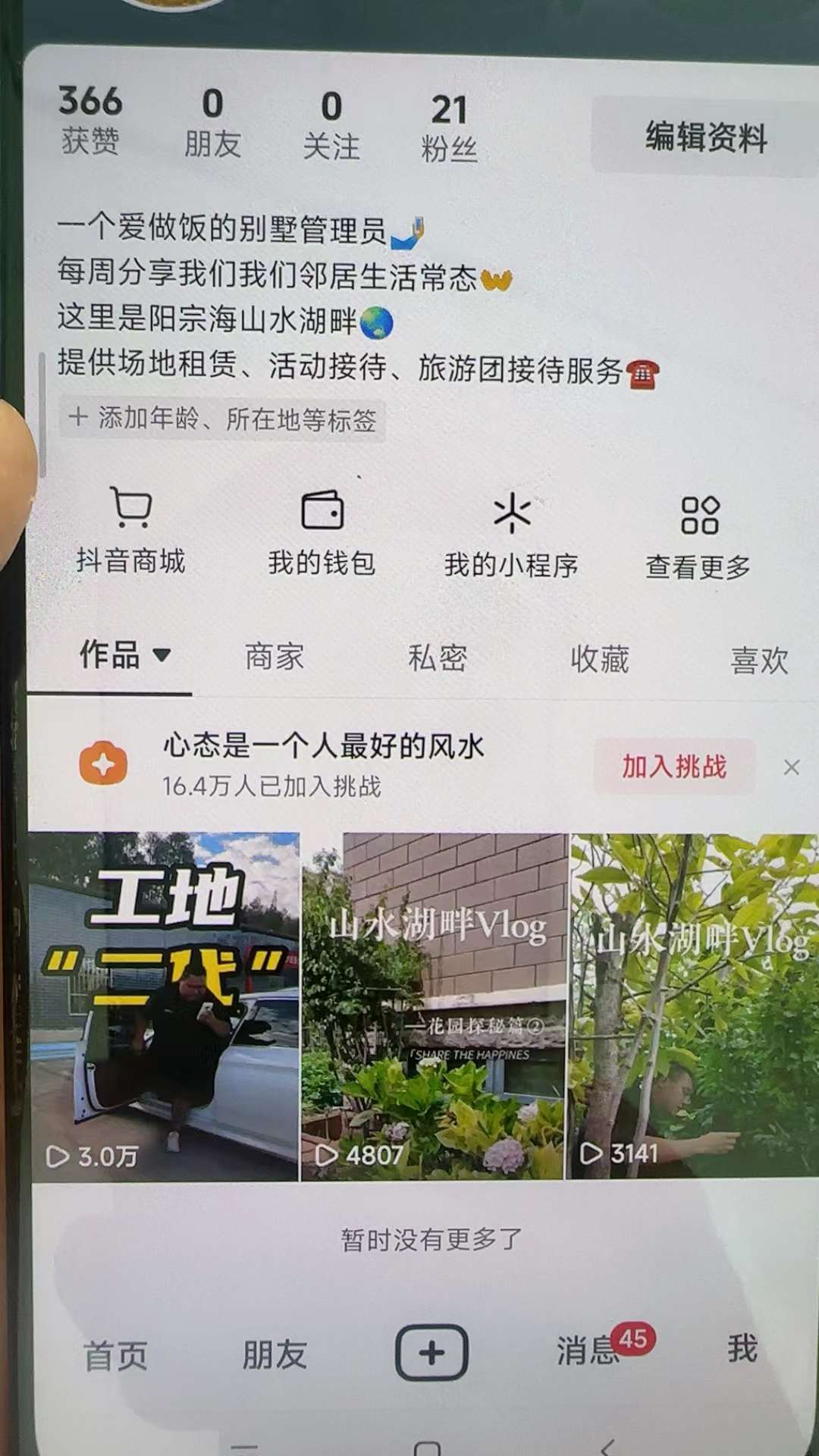Tap 编辑资料 to edit profile

[x=705, y=137]
